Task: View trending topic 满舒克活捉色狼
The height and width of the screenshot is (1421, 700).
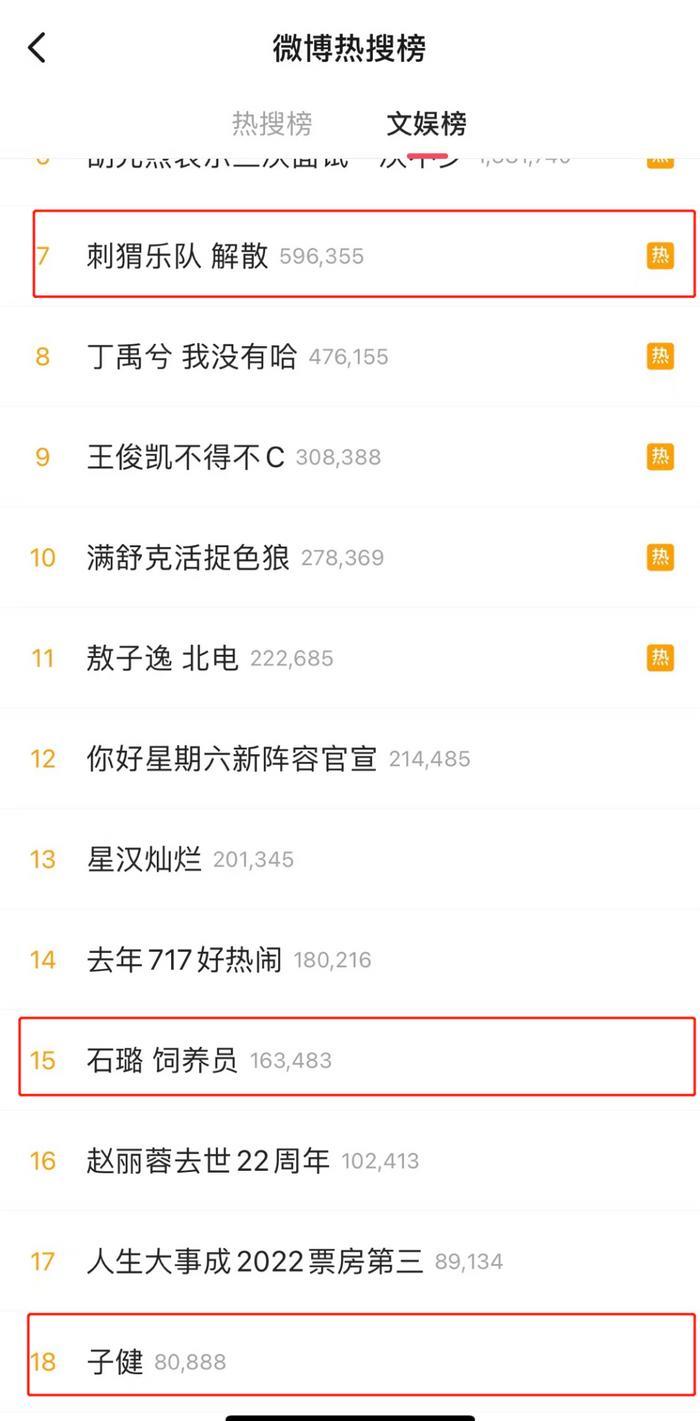Action: point(188,557)
